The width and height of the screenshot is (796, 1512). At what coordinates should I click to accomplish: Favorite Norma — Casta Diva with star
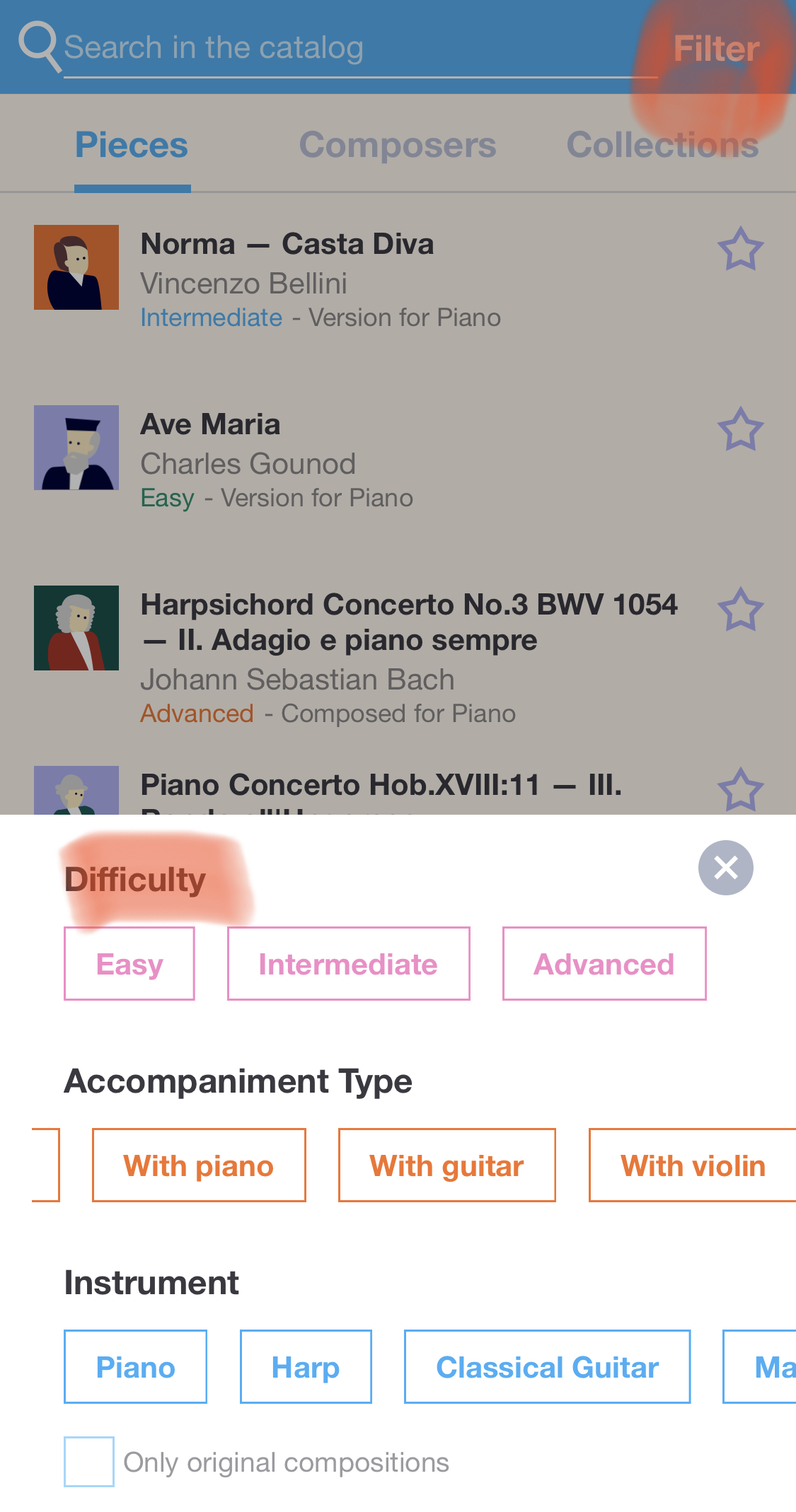point(741,249)
